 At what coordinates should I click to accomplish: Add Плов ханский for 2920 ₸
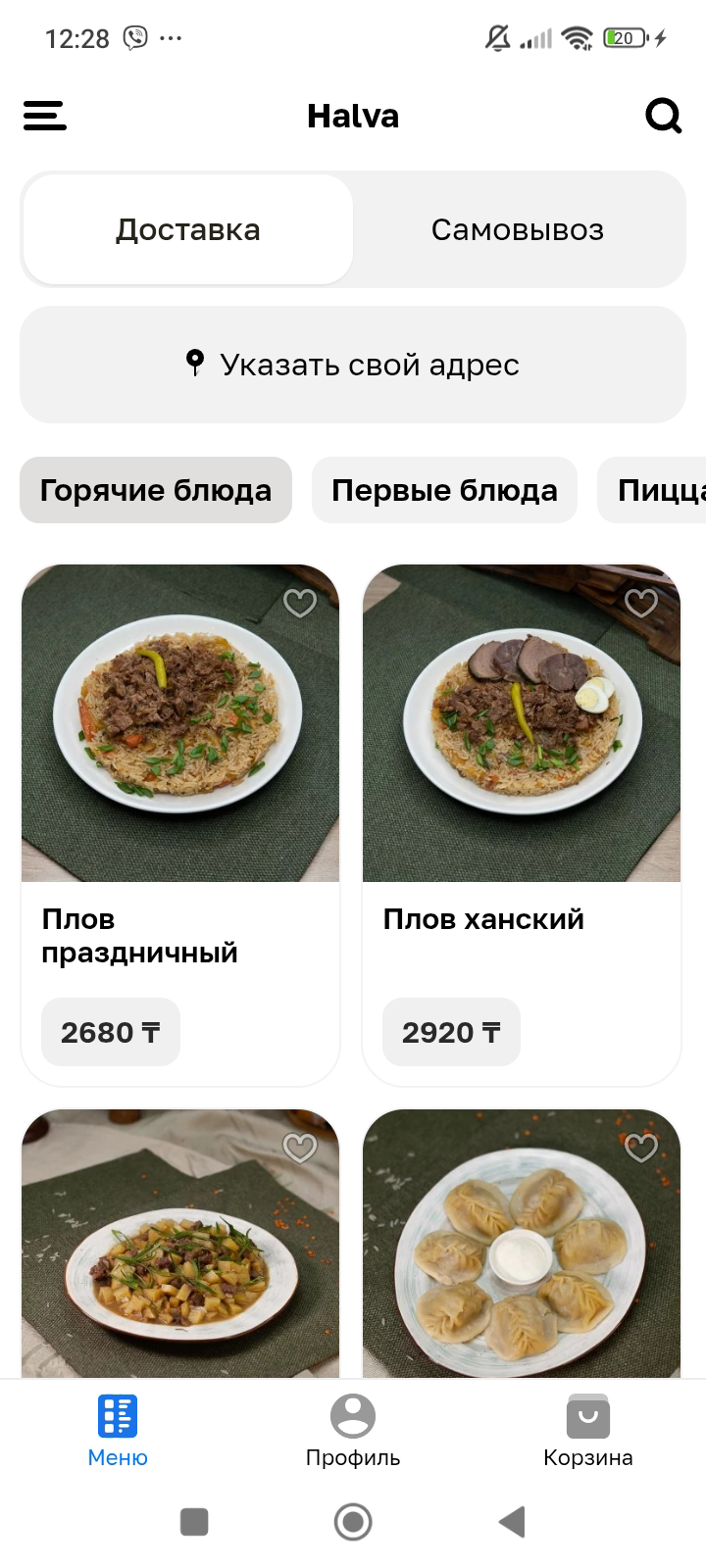click(x=451, y=1032)
